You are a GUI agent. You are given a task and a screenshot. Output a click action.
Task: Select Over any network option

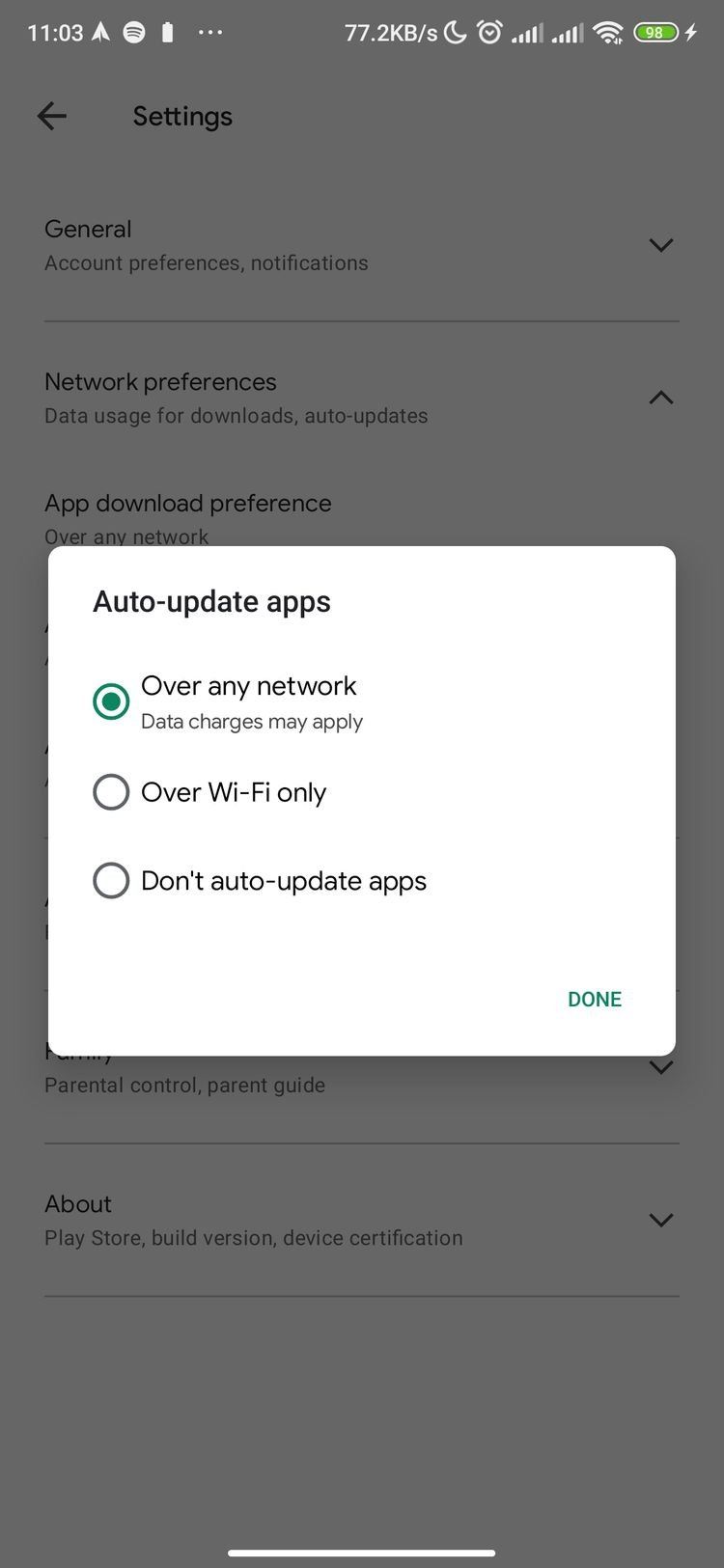111,701
